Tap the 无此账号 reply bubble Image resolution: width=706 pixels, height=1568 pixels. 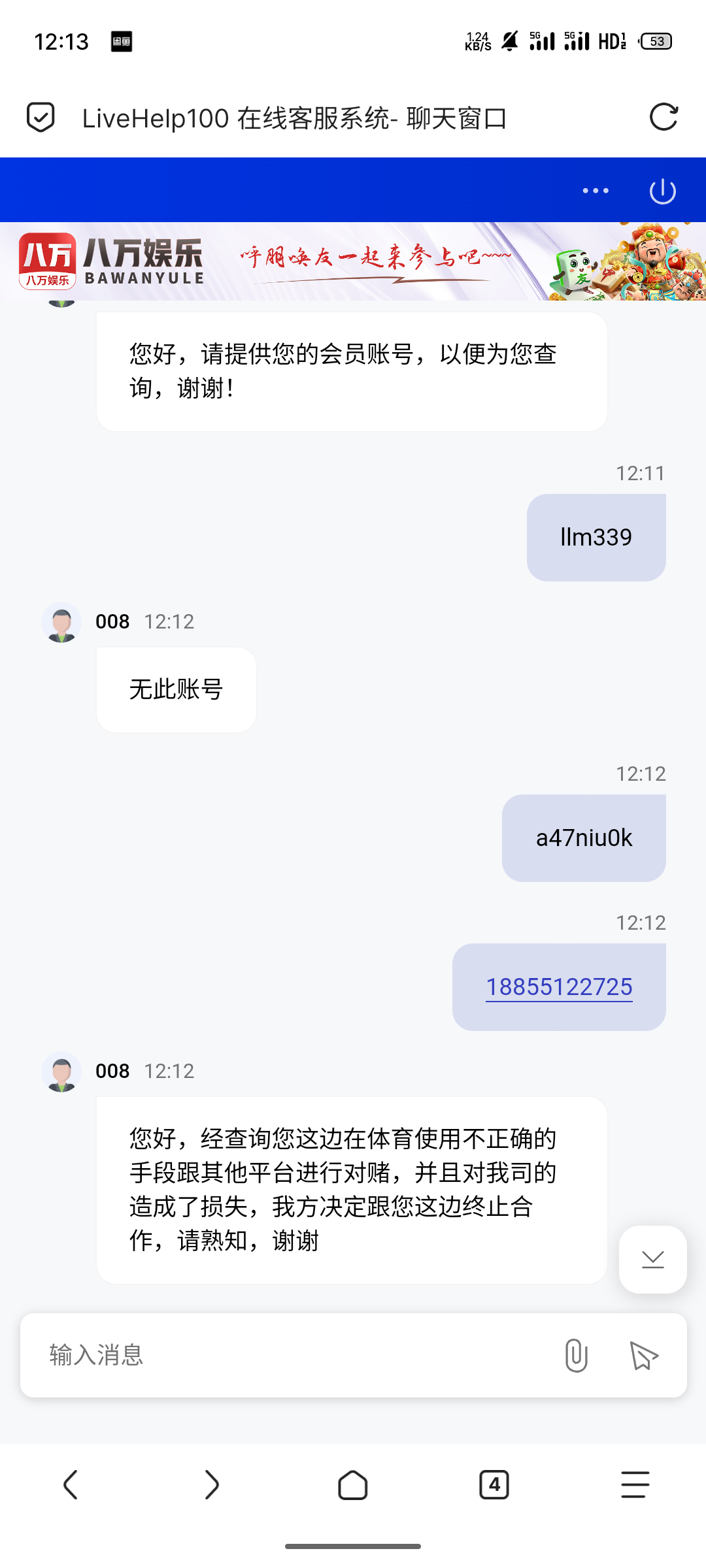(x=175, y=688)
